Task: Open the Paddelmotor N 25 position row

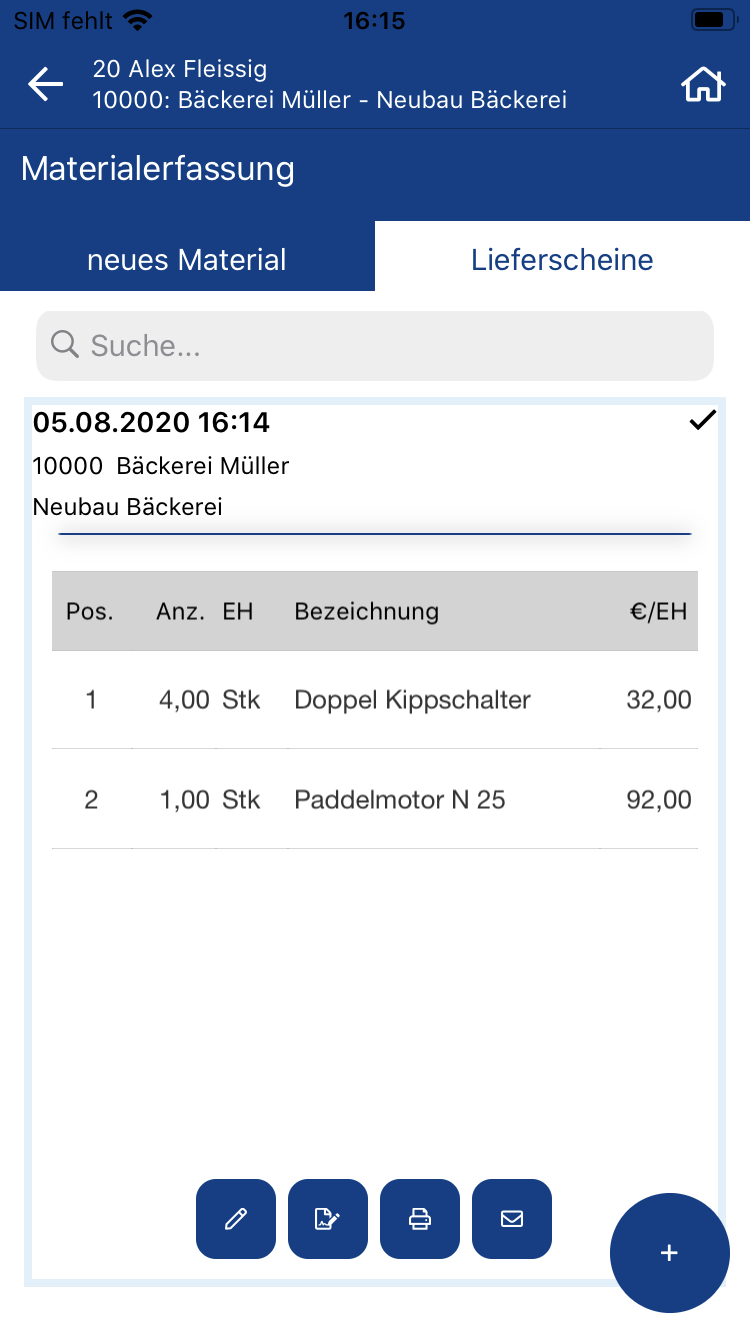Action: [x=375, y=800]
